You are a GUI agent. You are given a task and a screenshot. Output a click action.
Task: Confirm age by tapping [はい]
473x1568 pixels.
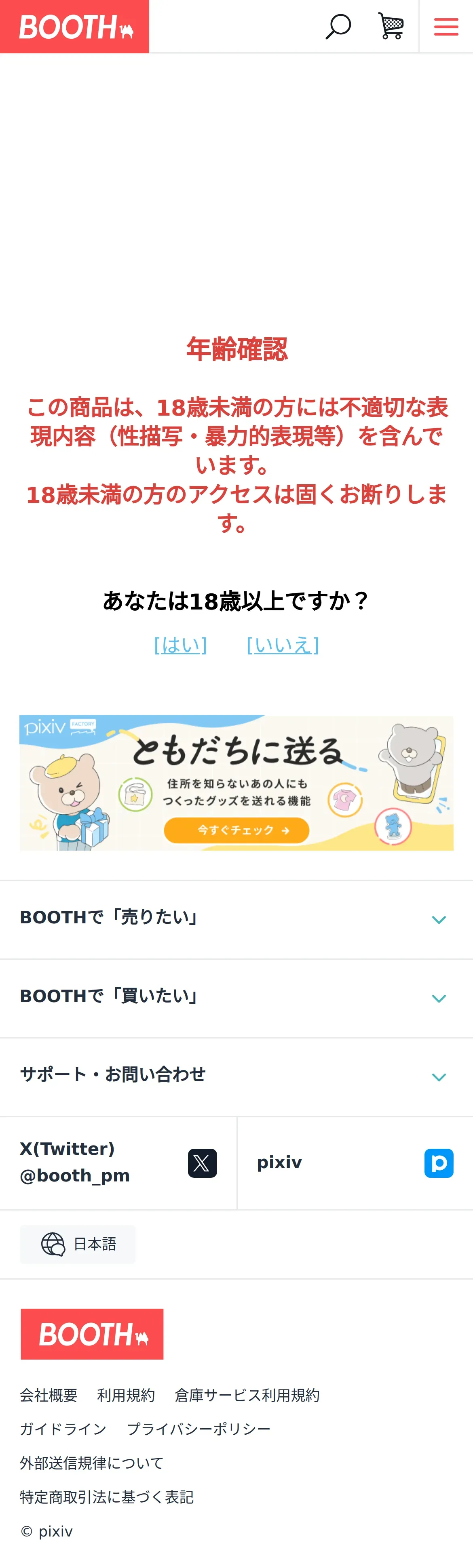(180, 645)
